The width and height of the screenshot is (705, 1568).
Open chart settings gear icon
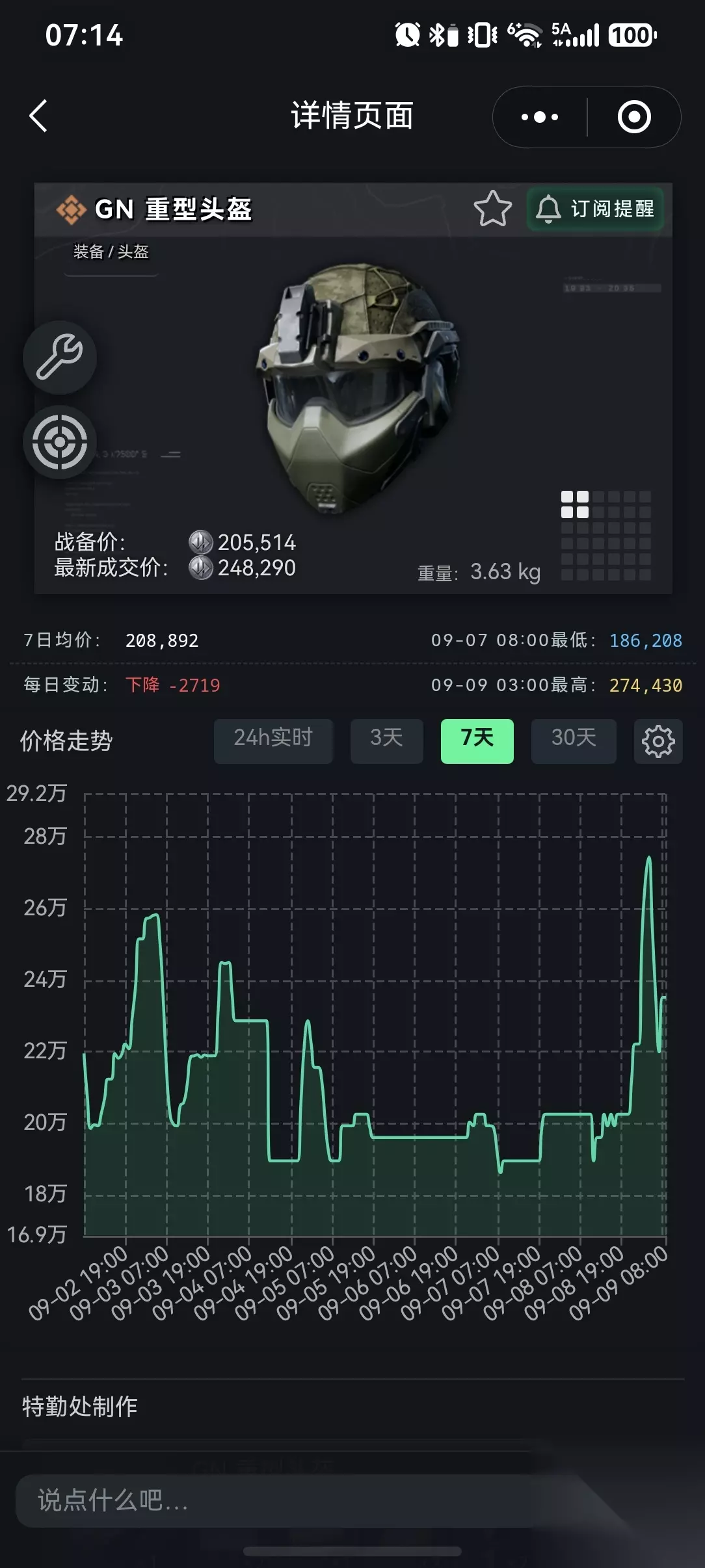coord(658,741)
